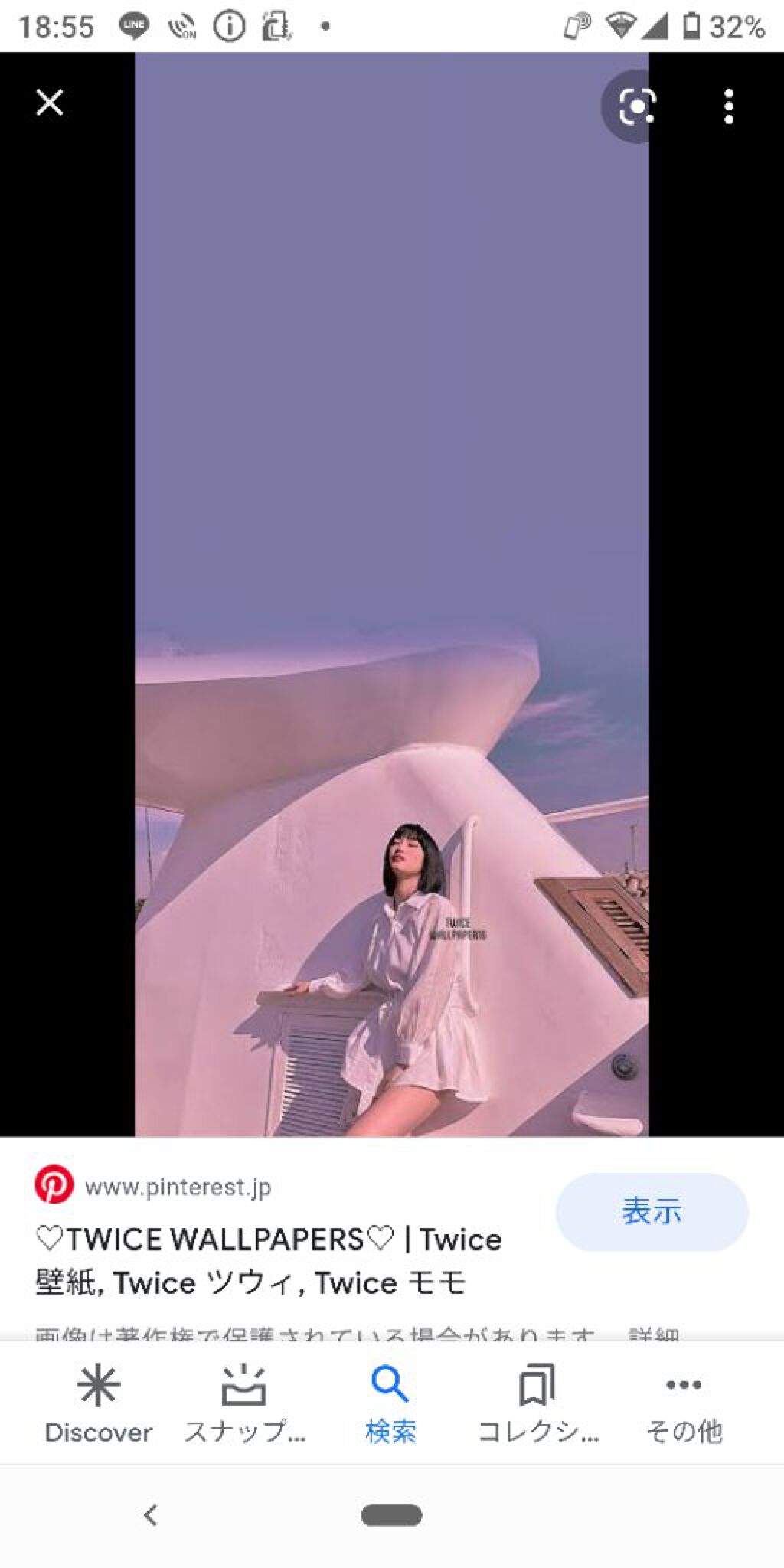Image resolution: width=784 pixels, height=1568 pixels.
Task: Tap the 表示 button
Action: tap(652, 1212)
